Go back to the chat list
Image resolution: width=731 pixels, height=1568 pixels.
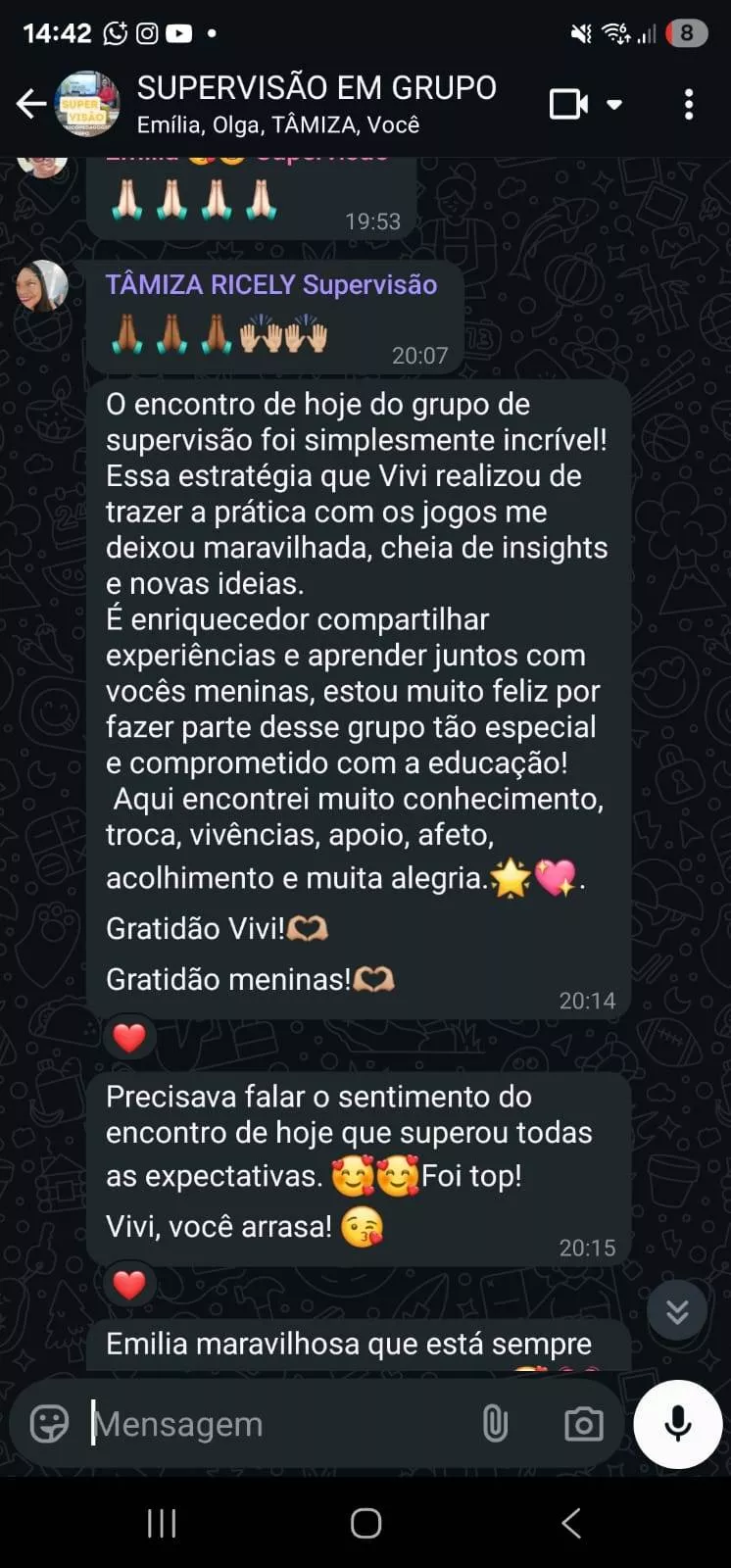point(31,103)
